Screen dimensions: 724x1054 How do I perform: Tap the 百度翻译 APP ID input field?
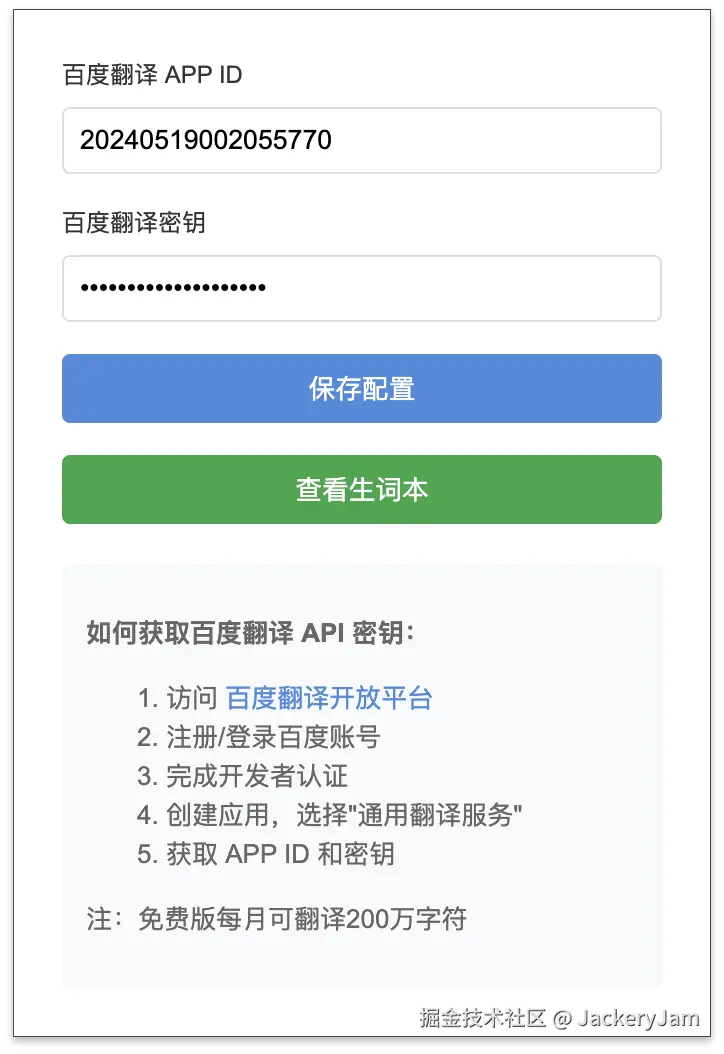coord(361,140)
